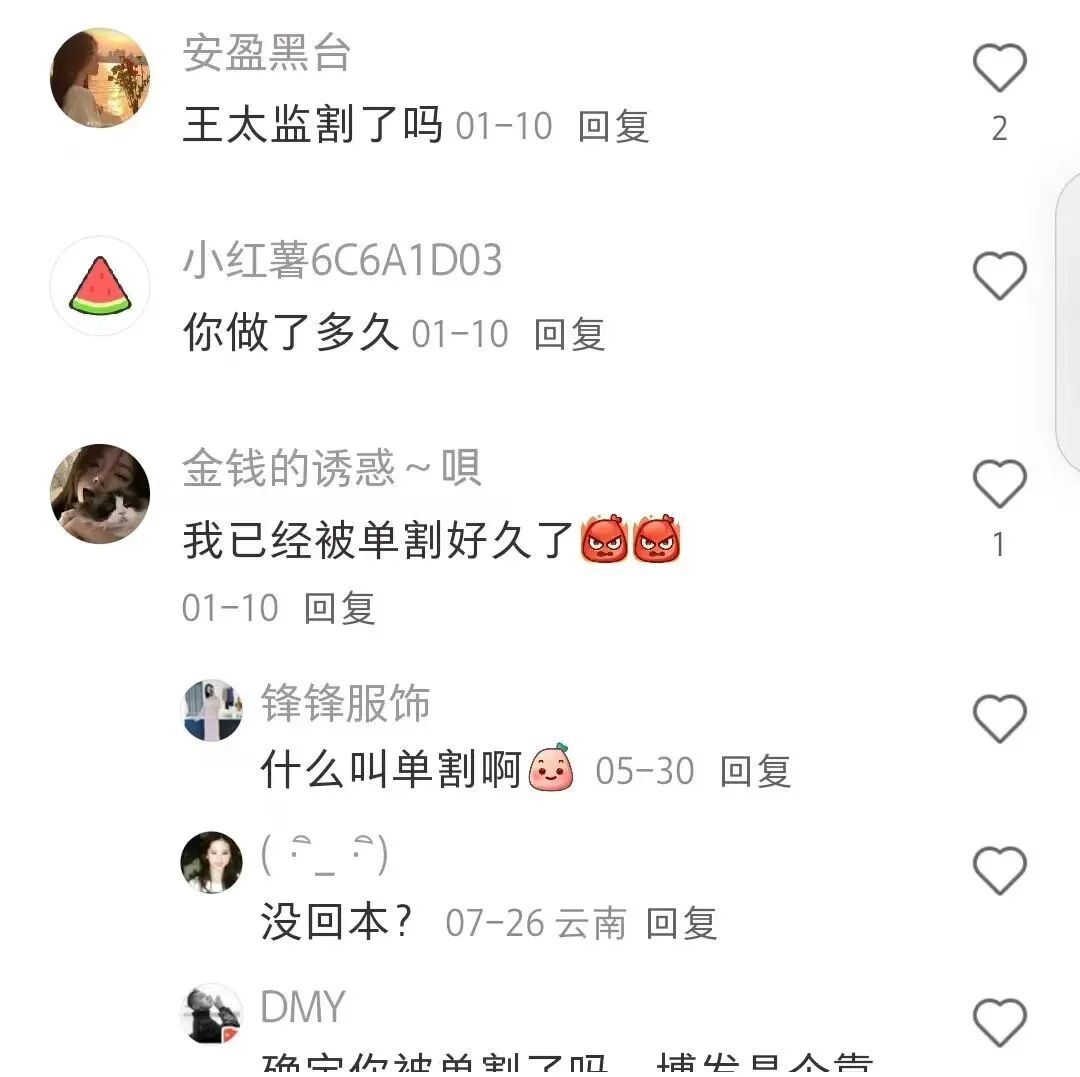Open 金钱的诱惑~呗's avatar
Screen dimensions: 1080x1077
[x=100, y=494]
